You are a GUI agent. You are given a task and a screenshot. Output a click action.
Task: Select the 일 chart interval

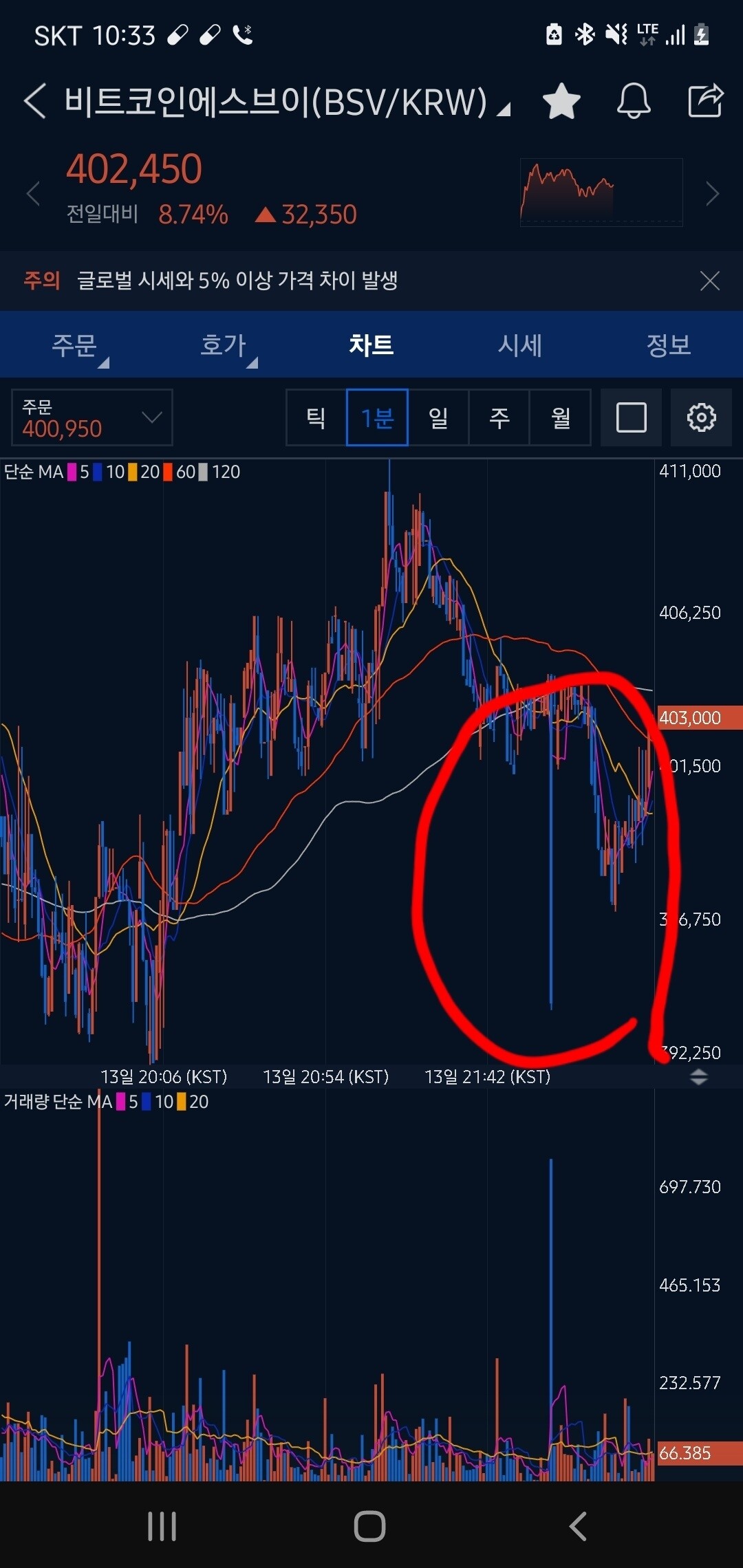pos(438,417)
